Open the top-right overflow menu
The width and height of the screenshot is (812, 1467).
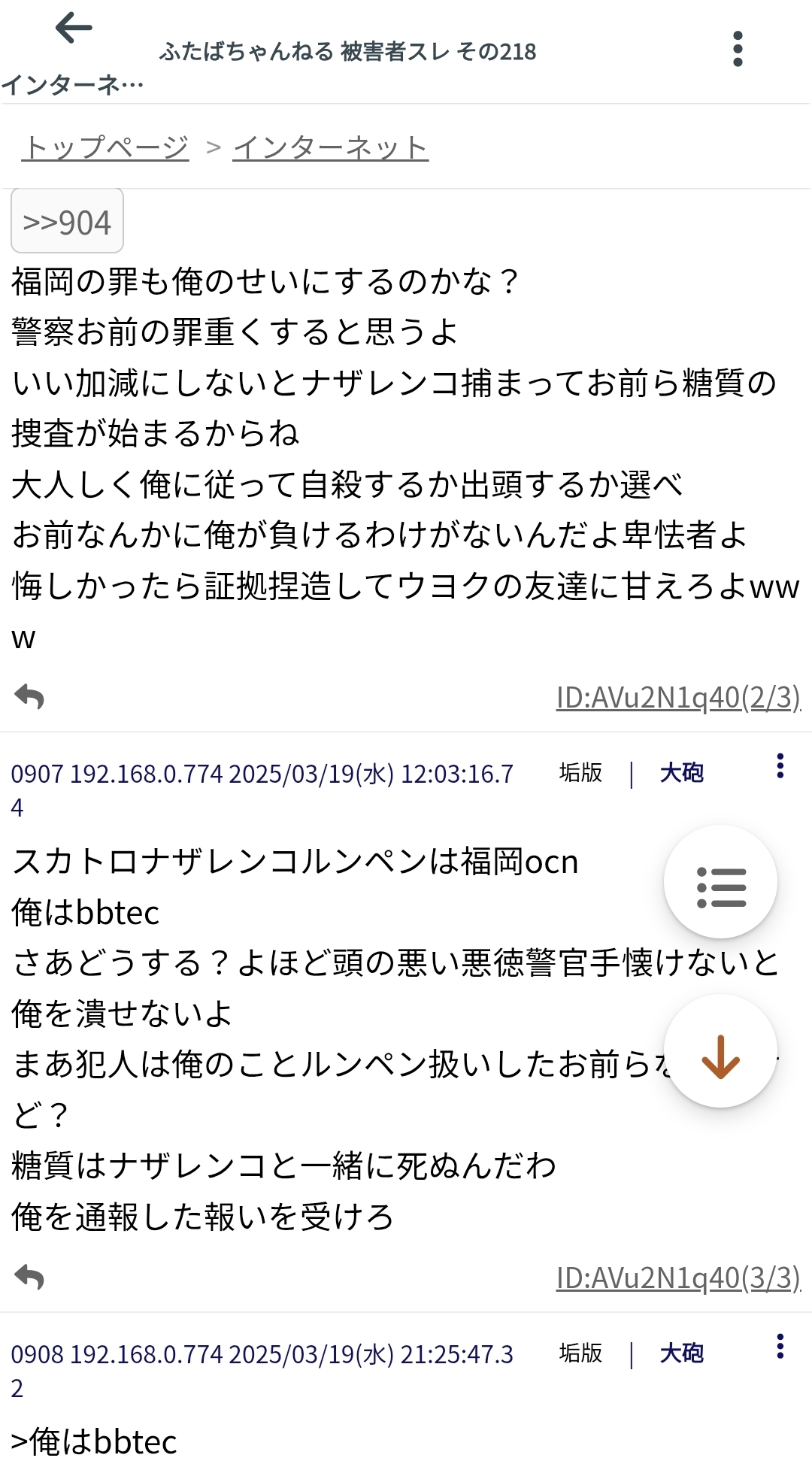[738, 49]
